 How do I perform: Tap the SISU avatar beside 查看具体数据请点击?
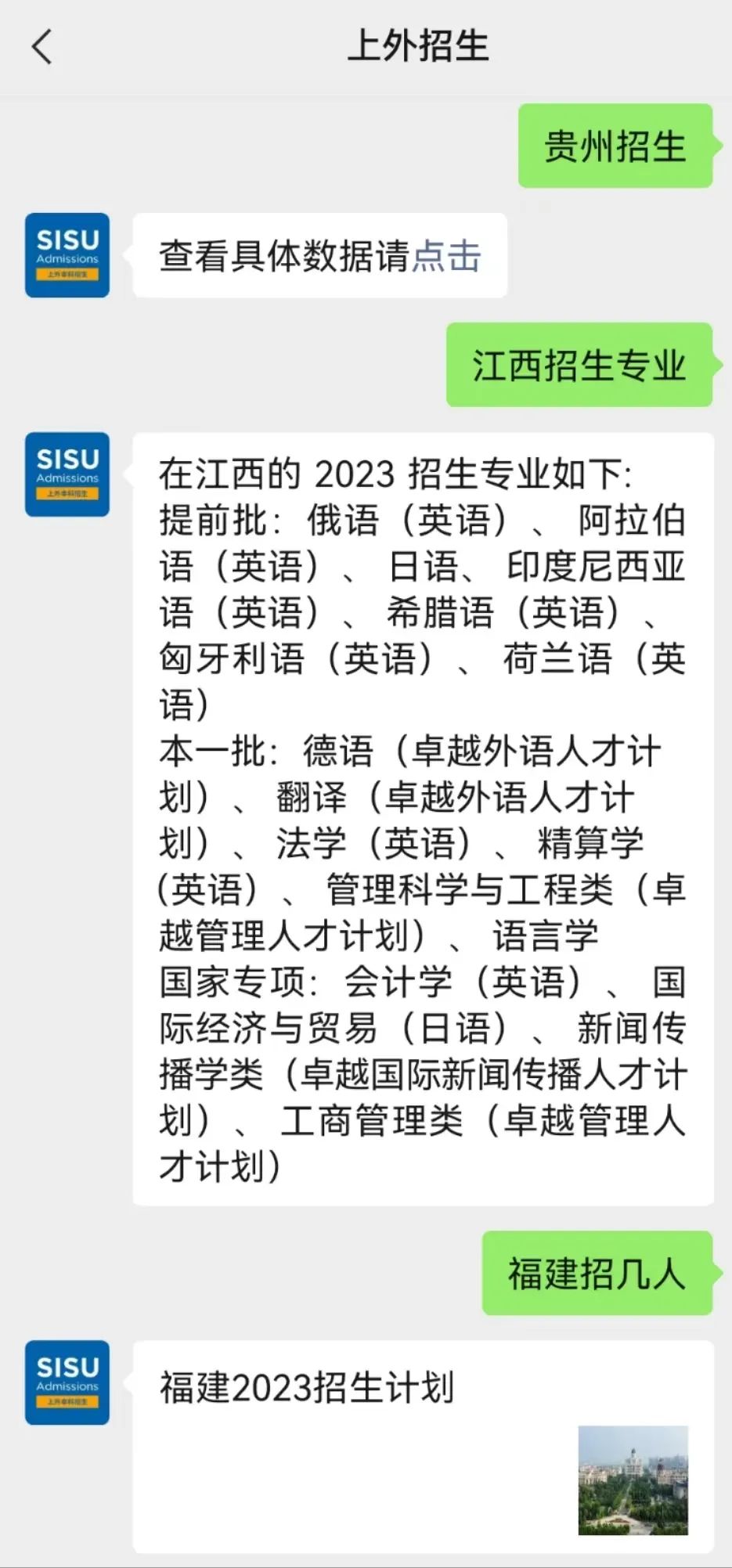coord(67,255)
